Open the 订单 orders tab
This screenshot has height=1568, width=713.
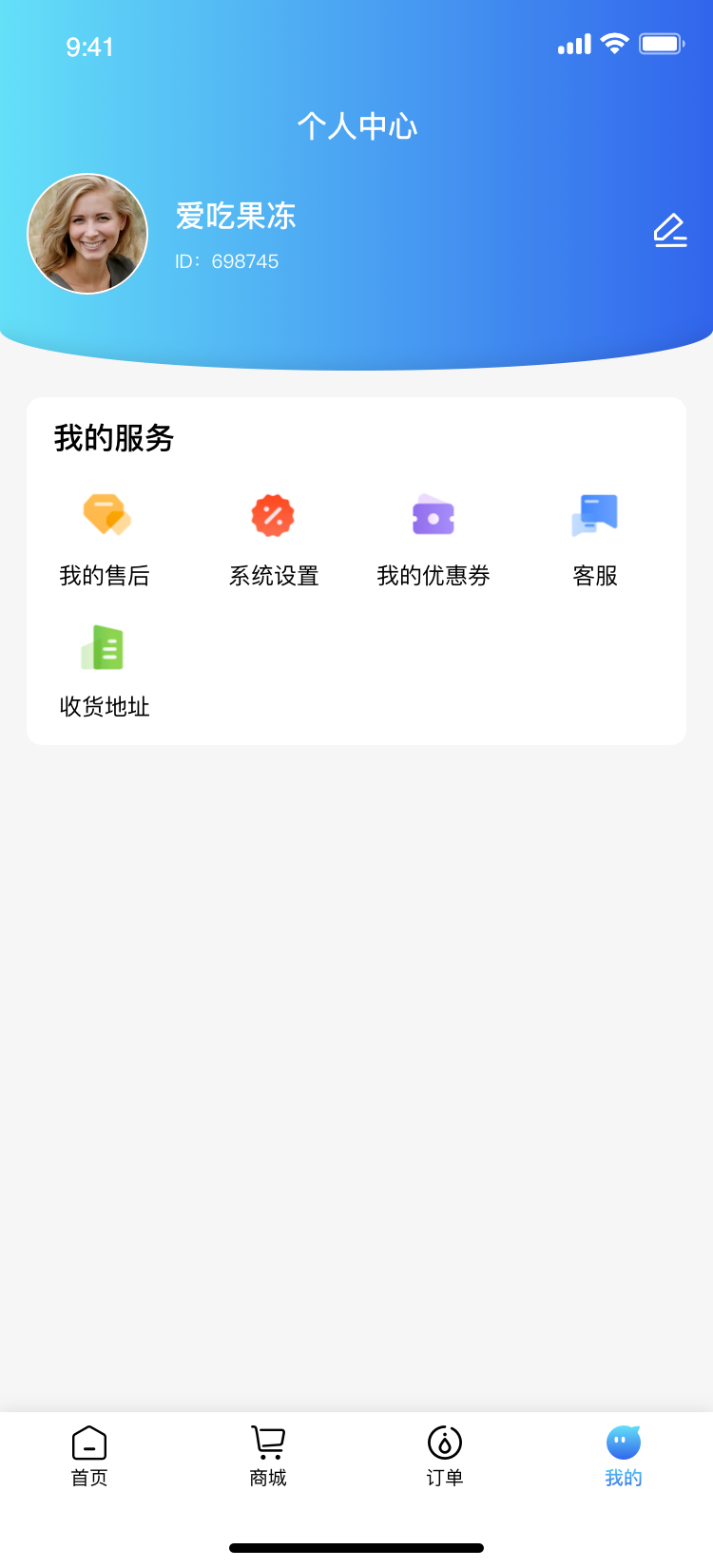coord(445,1455)
